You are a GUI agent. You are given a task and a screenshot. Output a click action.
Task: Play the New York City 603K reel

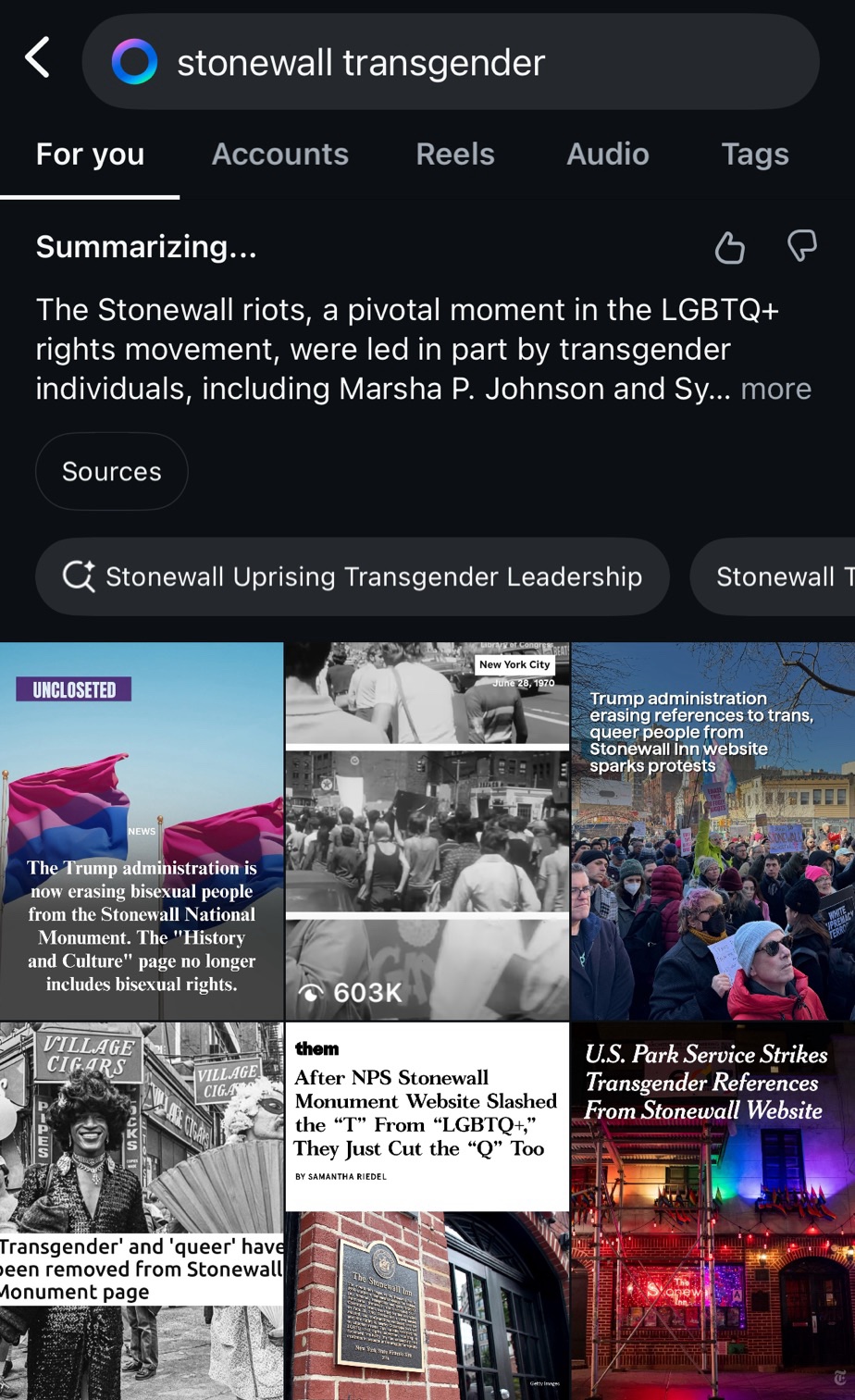coord(427,831)
